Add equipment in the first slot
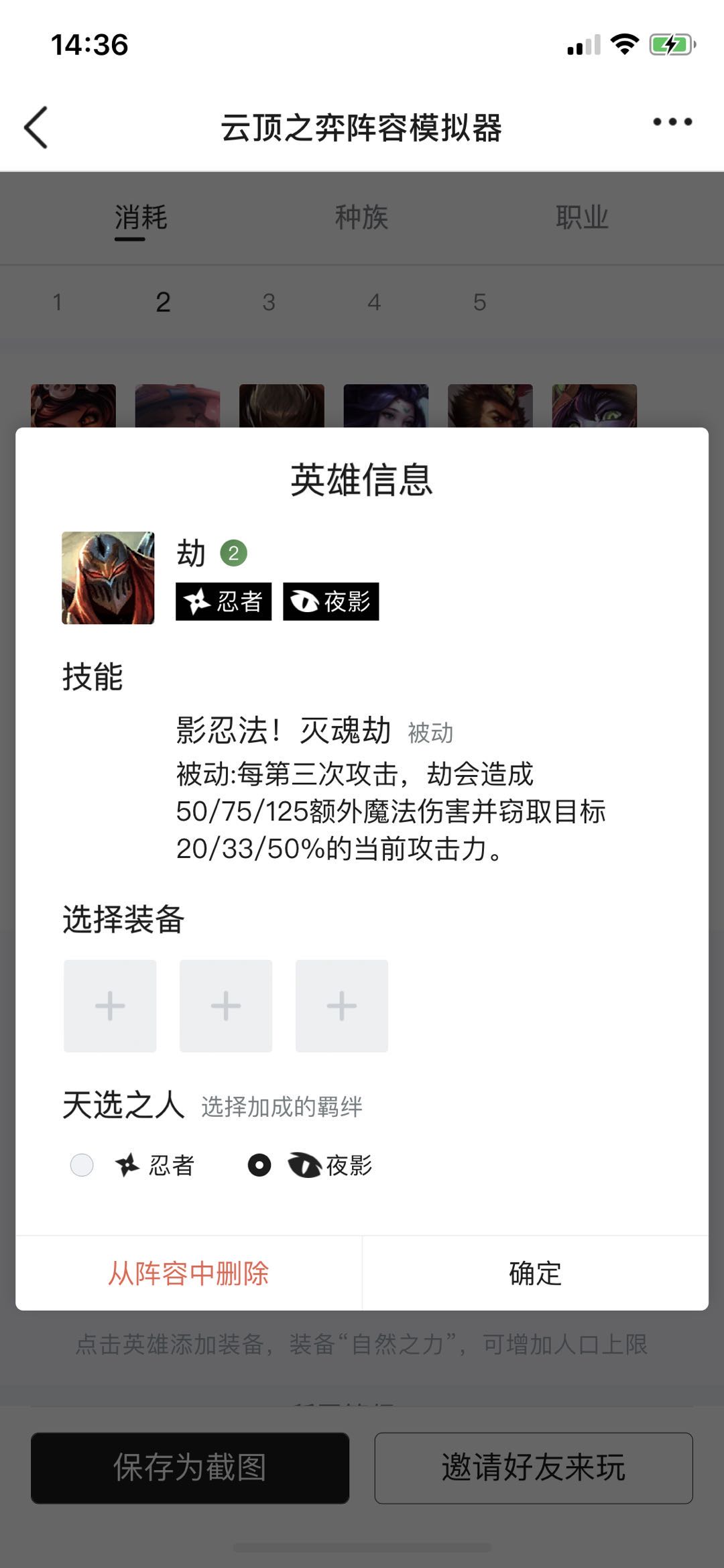The width and height of the screenshot is (724, 1568). (110, 1006)
